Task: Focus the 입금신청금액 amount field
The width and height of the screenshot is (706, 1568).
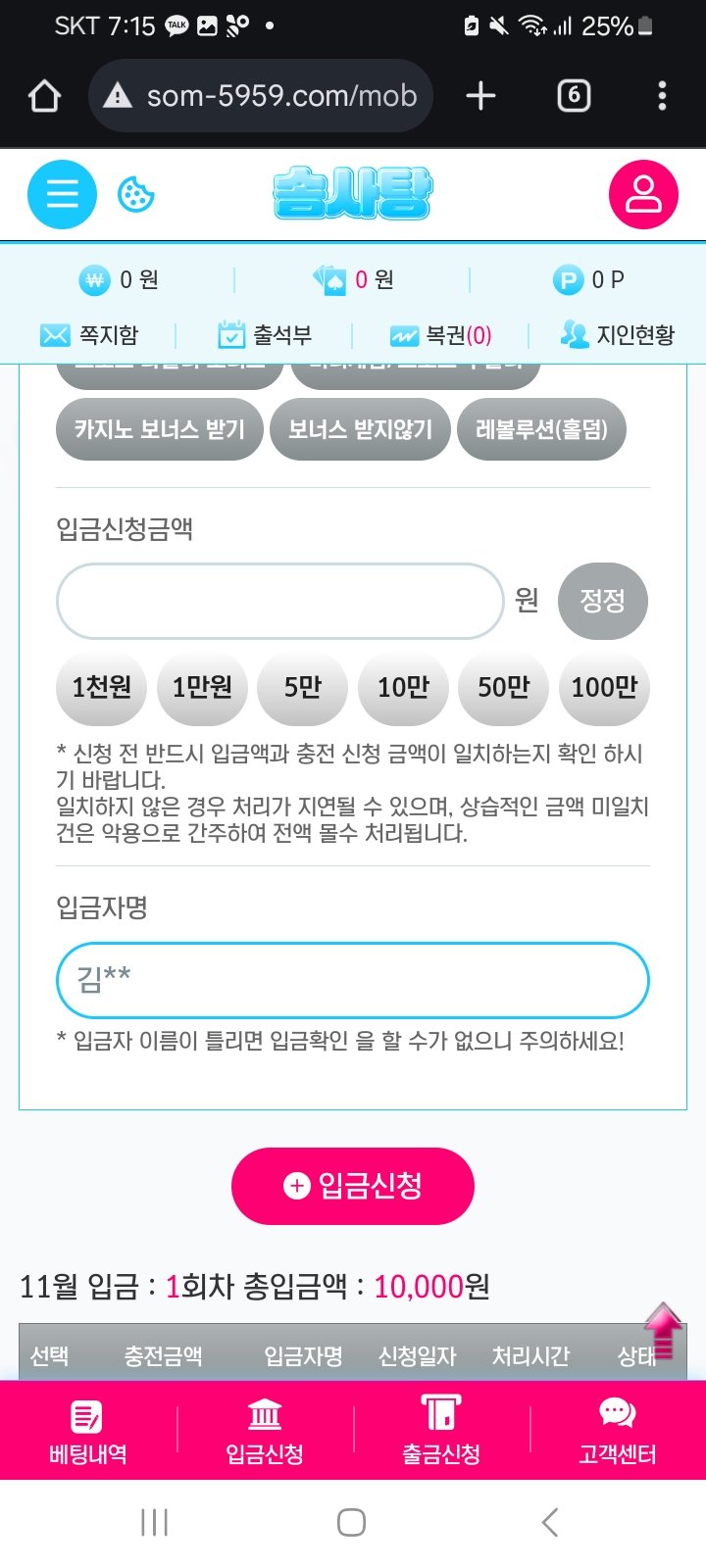Action: [279, 601]
